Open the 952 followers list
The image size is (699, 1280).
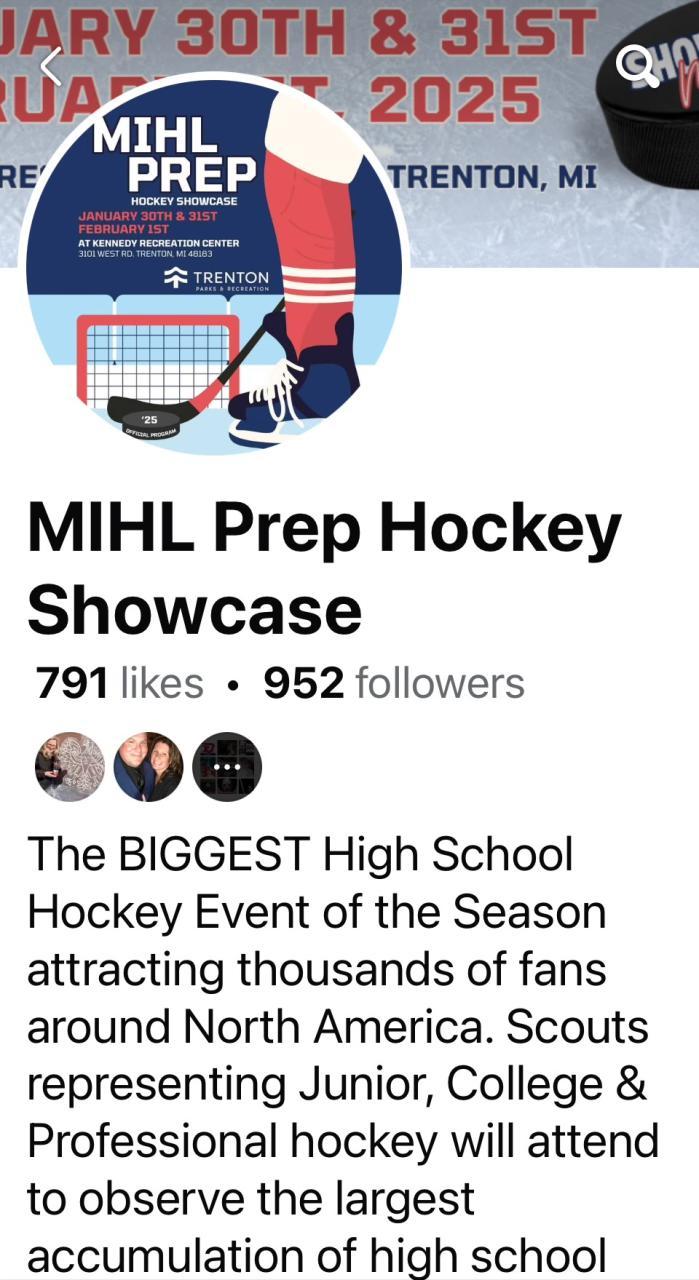click(x=394, y=684)
